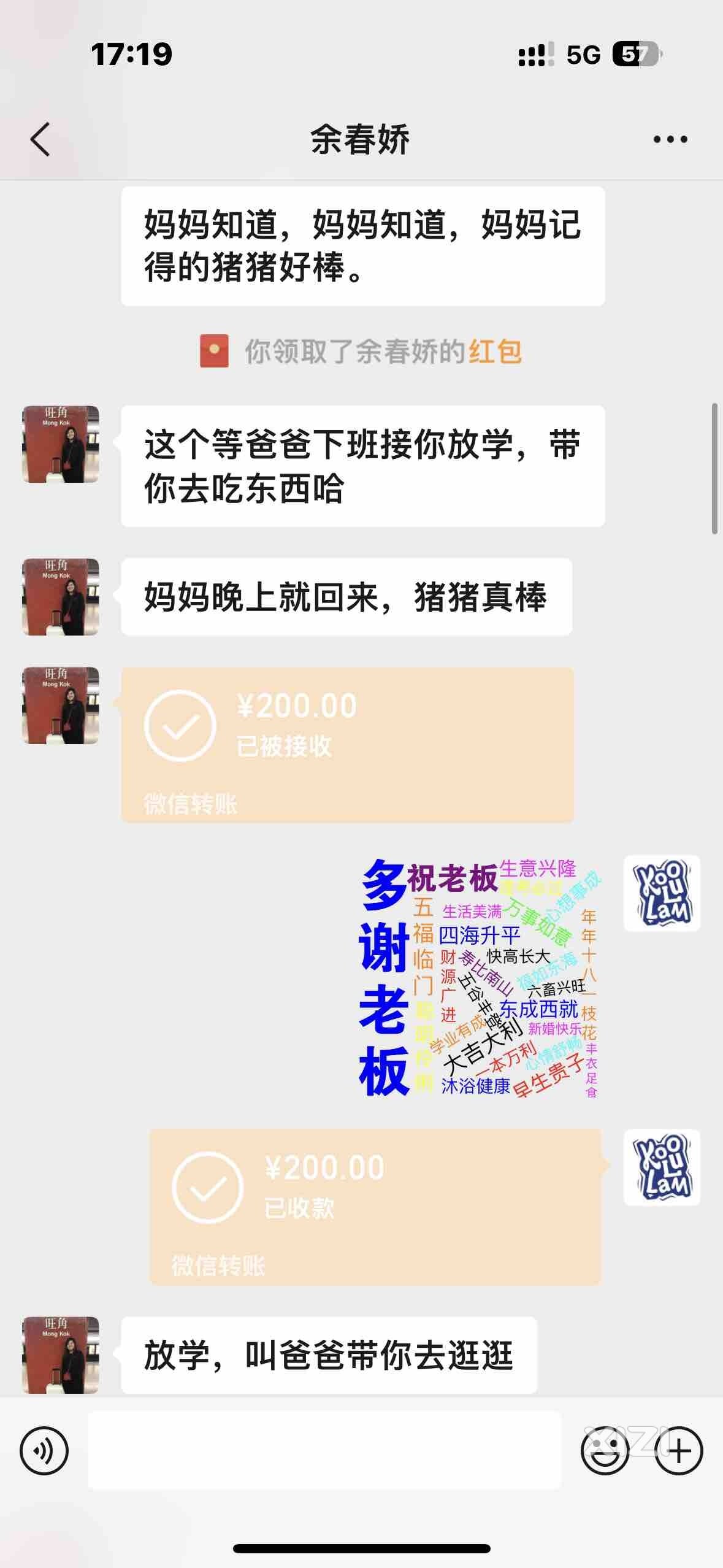Open the 红包 red packet details link

(495, 352)
